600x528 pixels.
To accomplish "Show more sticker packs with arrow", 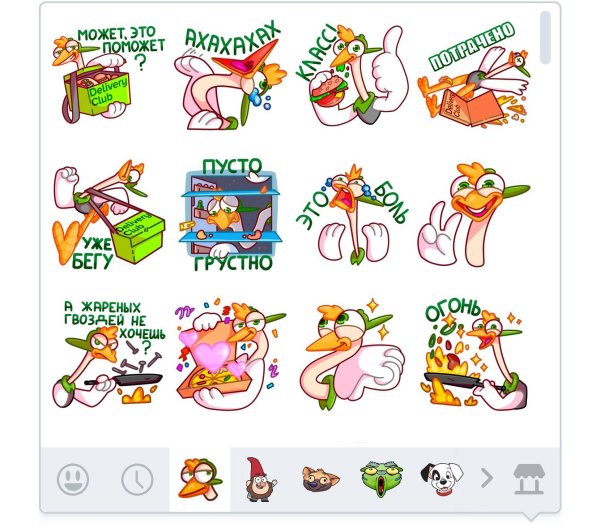I will [x=487, y=479].
